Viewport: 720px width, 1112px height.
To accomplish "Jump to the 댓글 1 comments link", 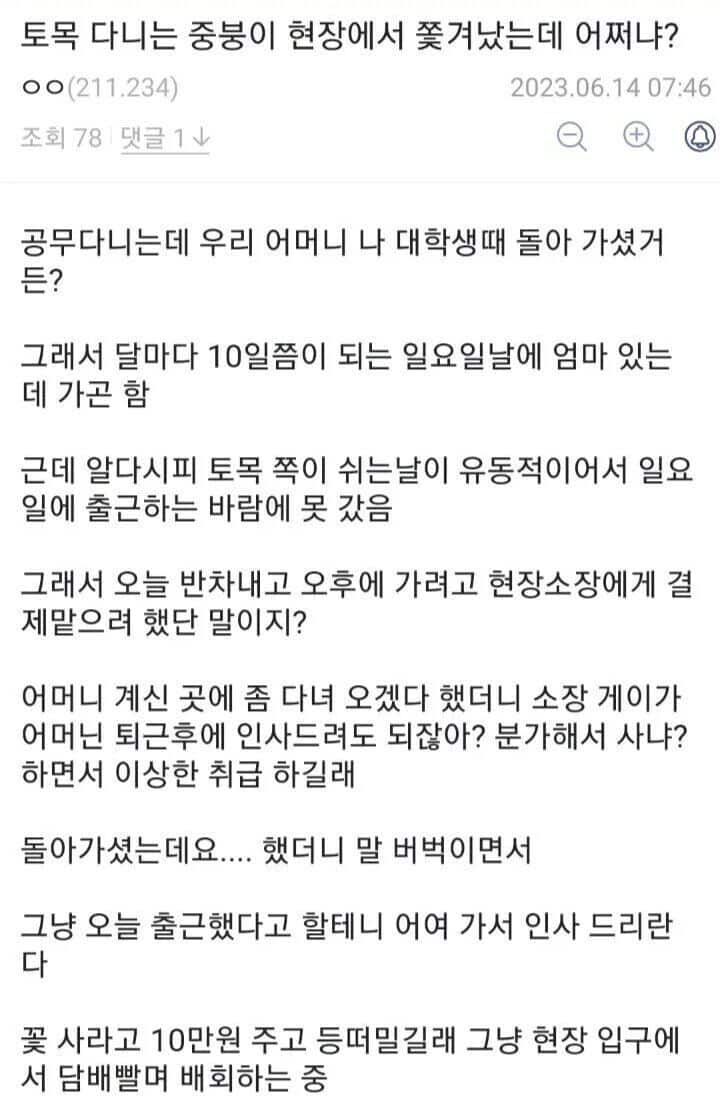I will (x=165, y=138).
